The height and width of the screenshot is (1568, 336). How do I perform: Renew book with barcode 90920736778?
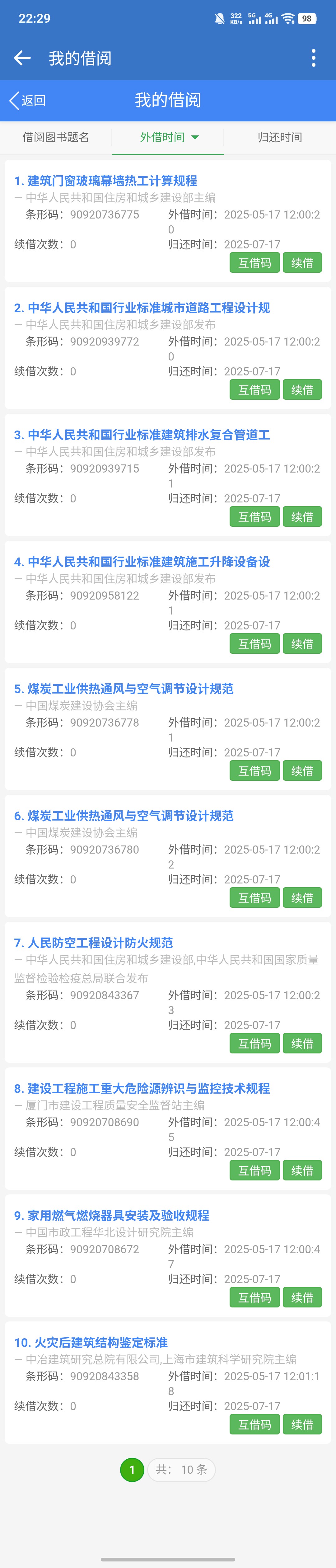tap(302, 770)
